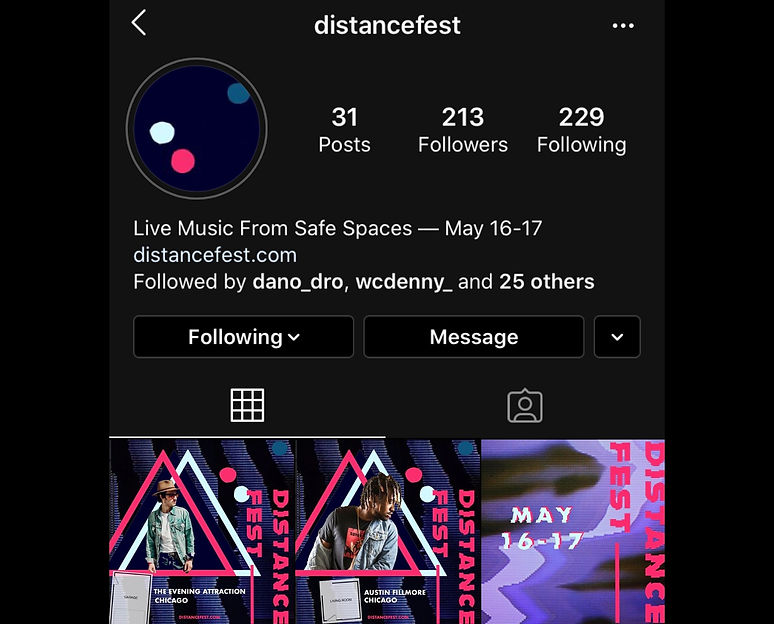This screenshot has width=774, height=624.
Task: Go back using the top-left arrow
Action: pos(139,23)
